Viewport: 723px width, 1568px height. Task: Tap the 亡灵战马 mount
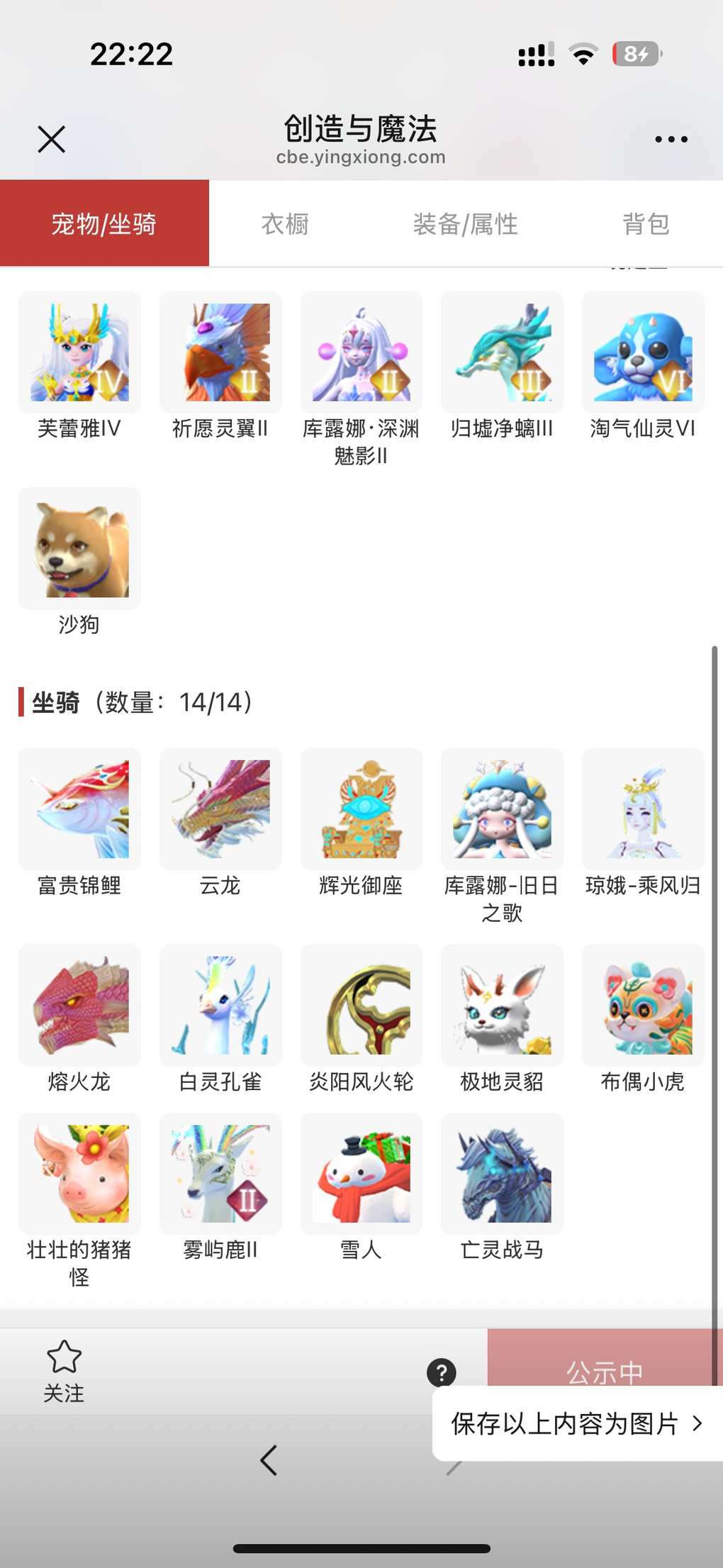pyautogui.click(x=502, y=1174)
